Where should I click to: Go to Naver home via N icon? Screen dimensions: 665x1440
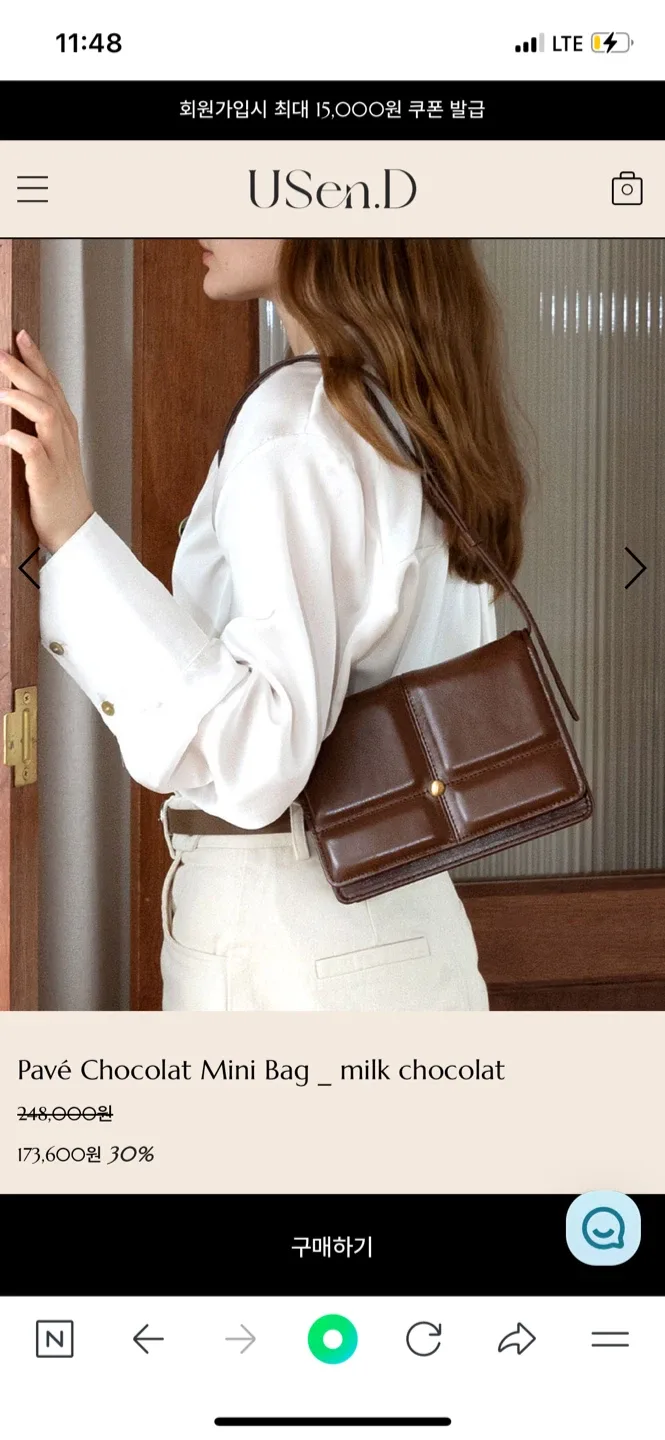pos(55,1339)
